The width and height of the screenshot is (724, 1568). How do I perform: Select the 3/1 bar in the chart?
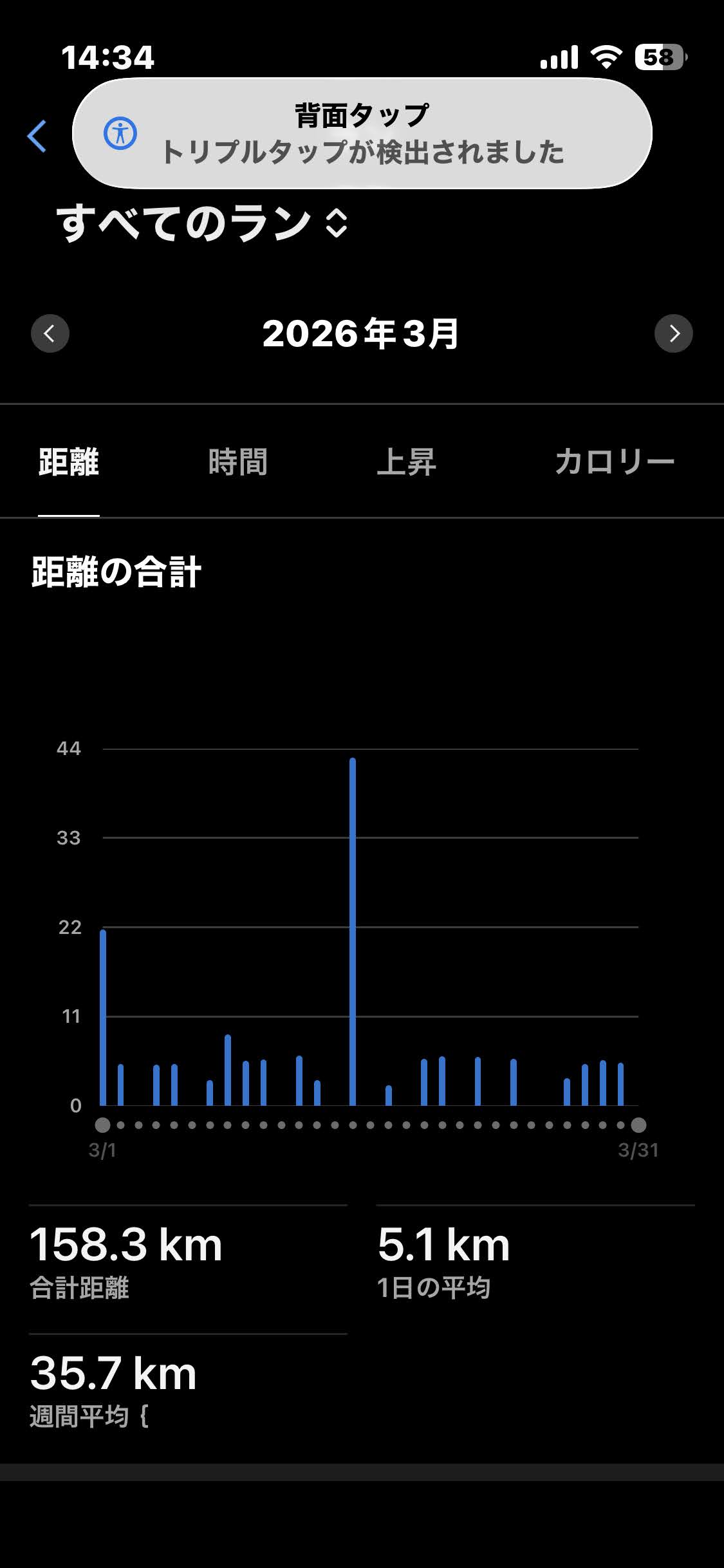(x=103, y=1018)
